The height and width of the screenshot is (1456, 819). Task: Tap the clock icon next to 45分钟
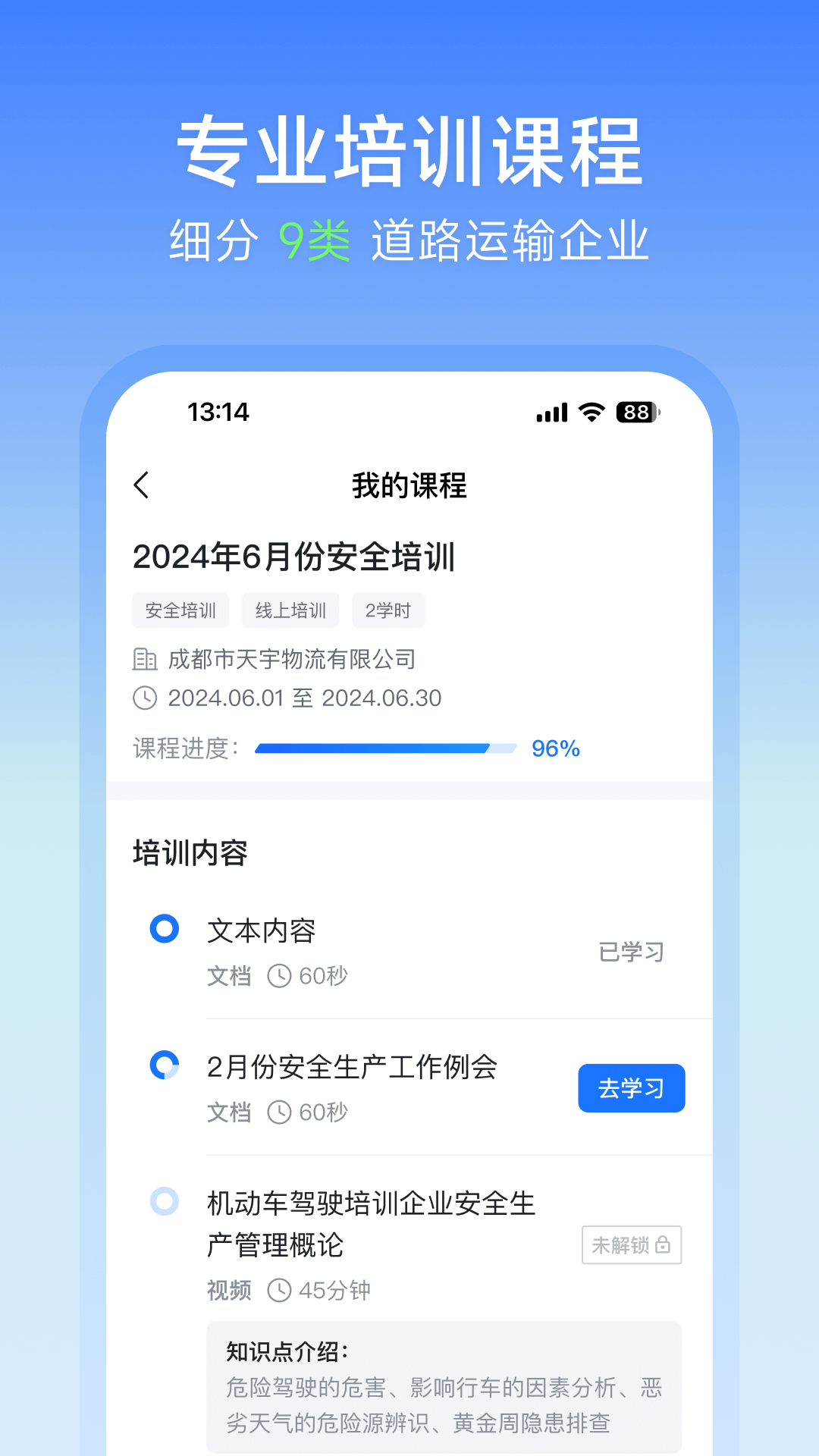[280, 1292]
